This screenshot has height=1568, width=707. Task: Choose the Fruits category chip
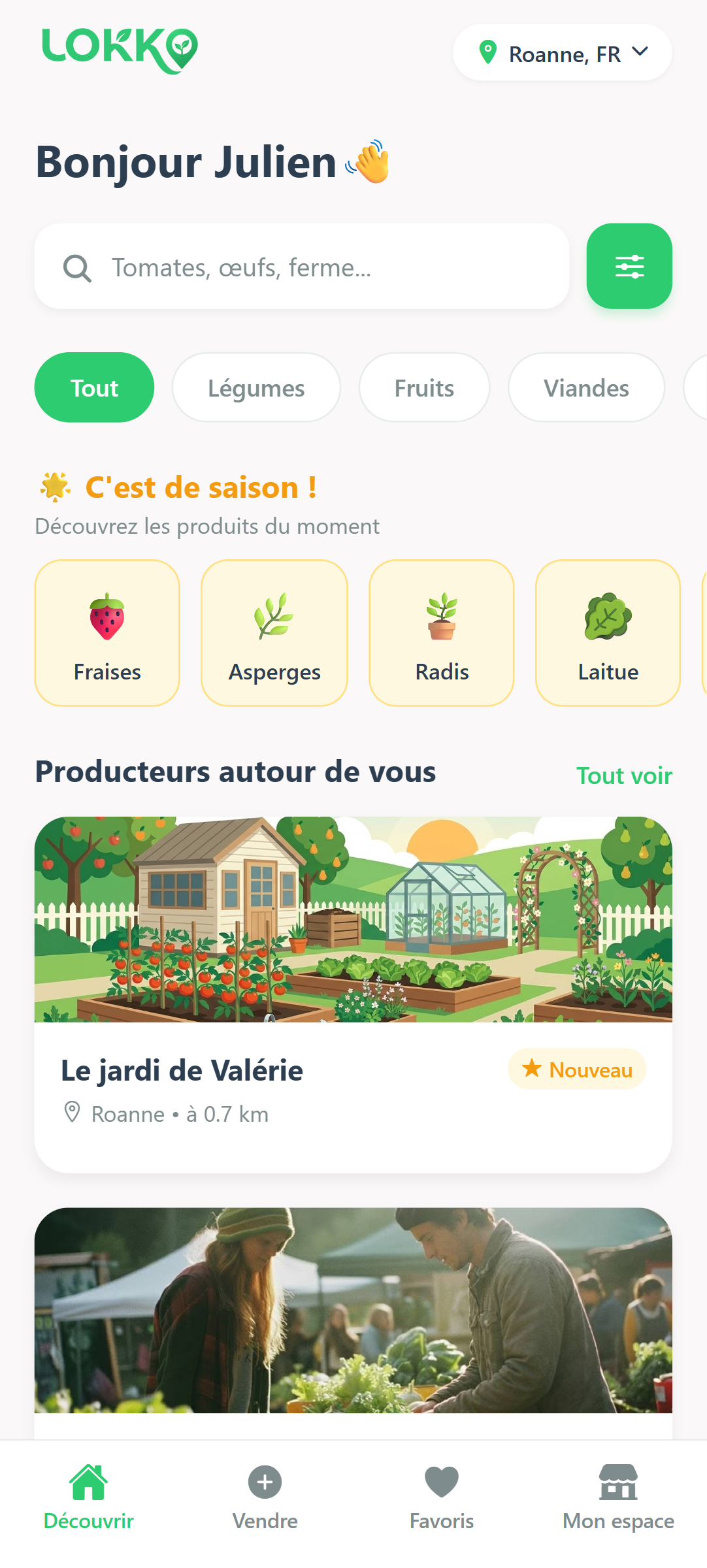(x=424, y=388)
